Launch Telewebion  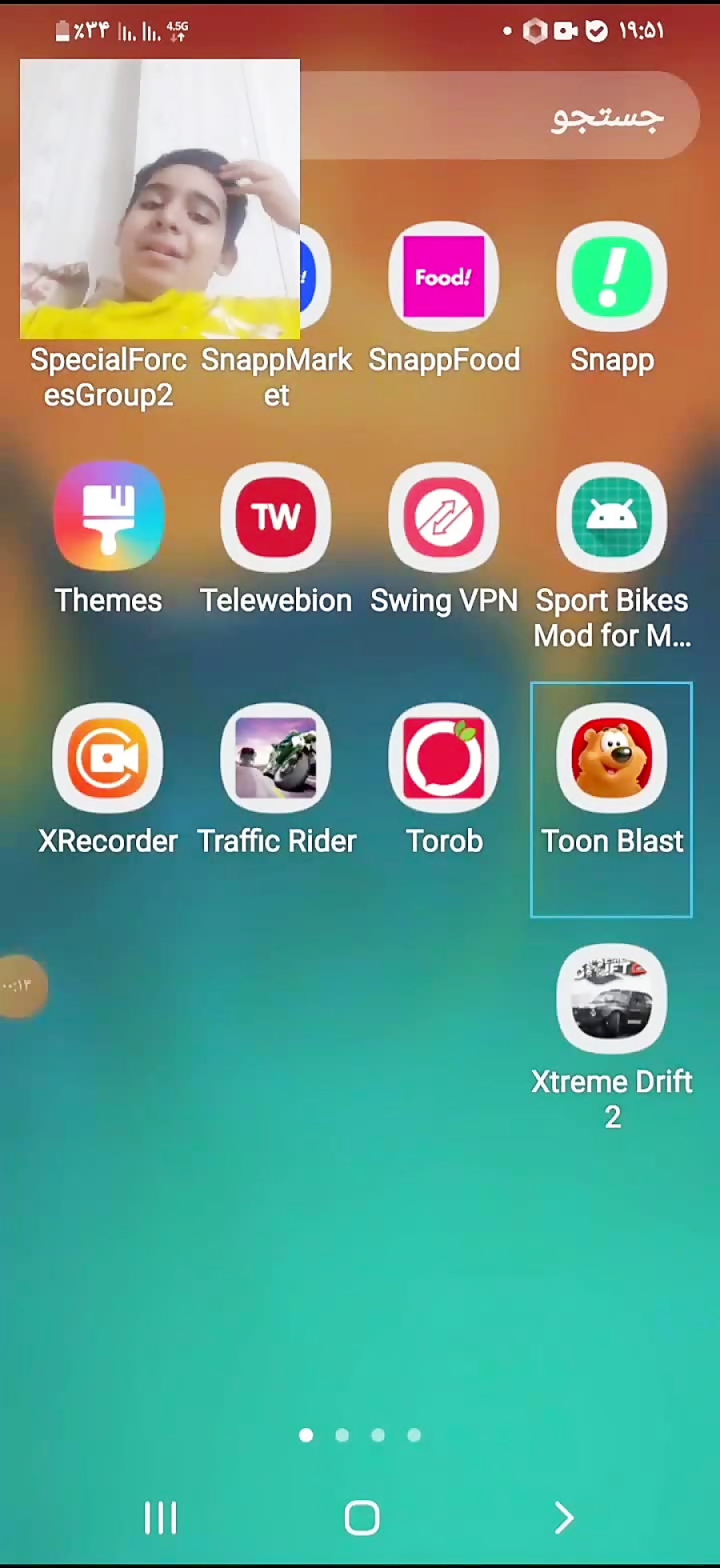click(x=276, y=518)
